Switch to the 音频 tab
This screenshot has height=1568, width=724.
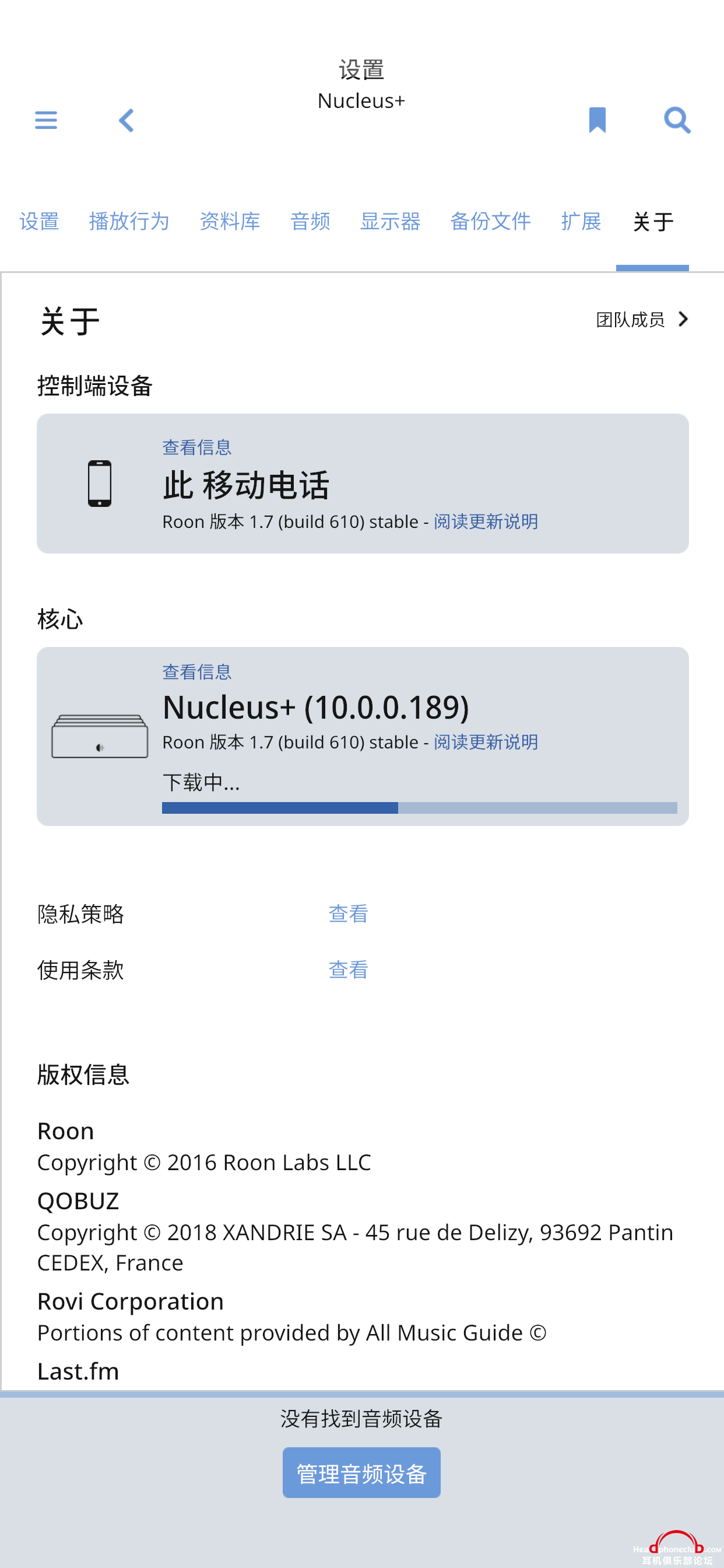tap(310, 221)
